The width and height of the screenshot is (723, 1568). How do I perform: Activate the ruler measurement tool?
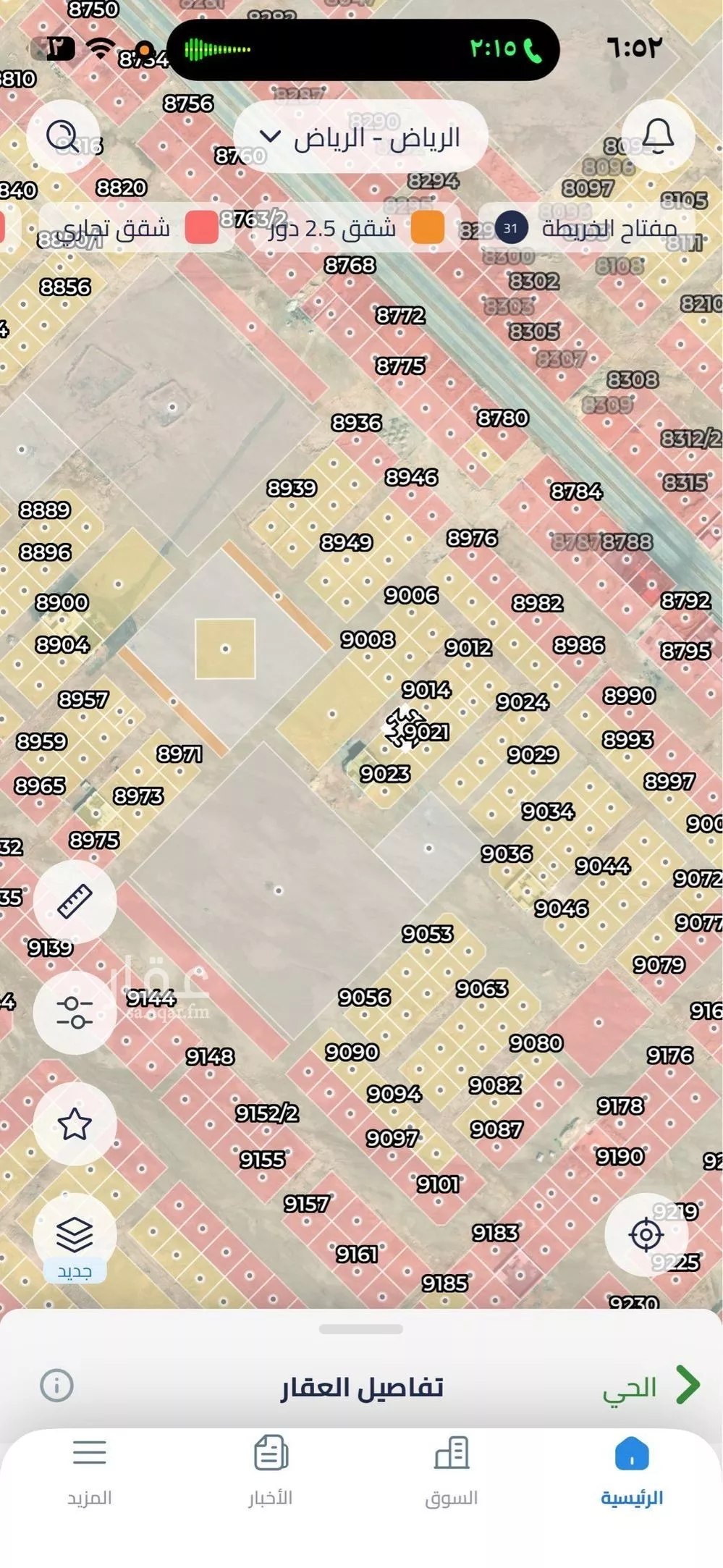pos(75,901)
